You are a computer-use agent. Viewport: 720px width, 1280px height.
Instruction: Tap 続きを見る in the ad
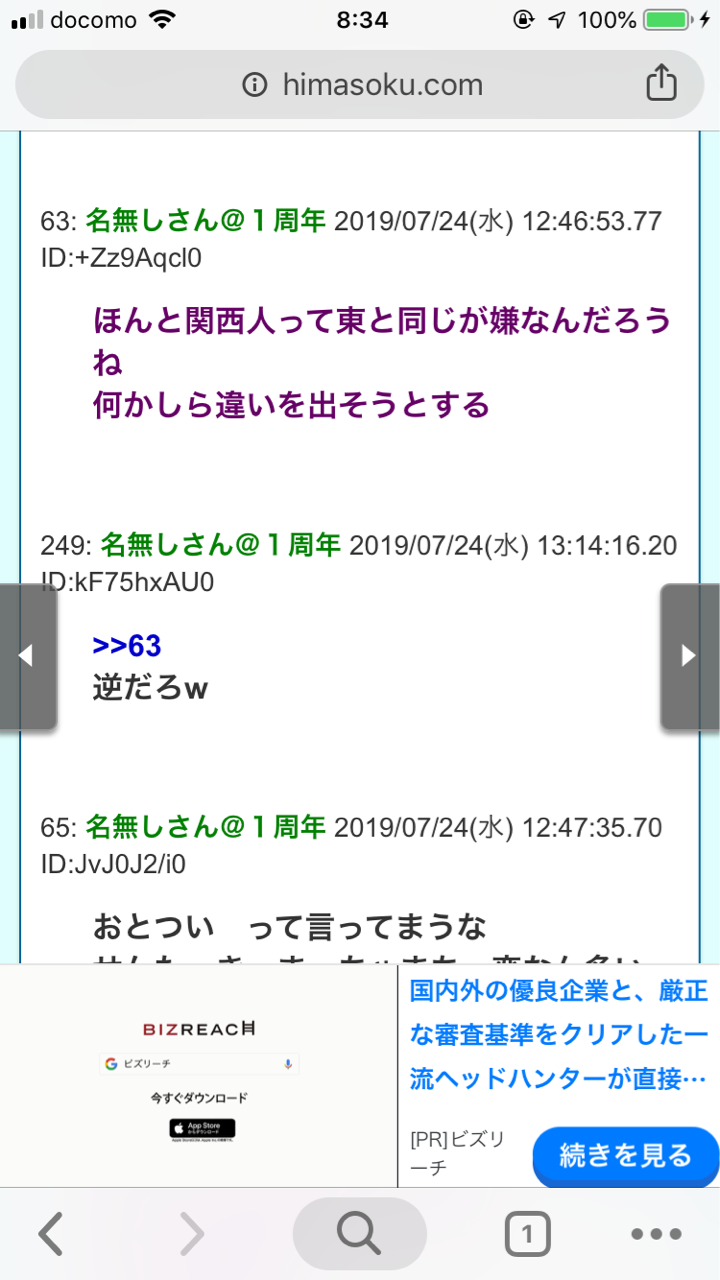coord(626,1157)
